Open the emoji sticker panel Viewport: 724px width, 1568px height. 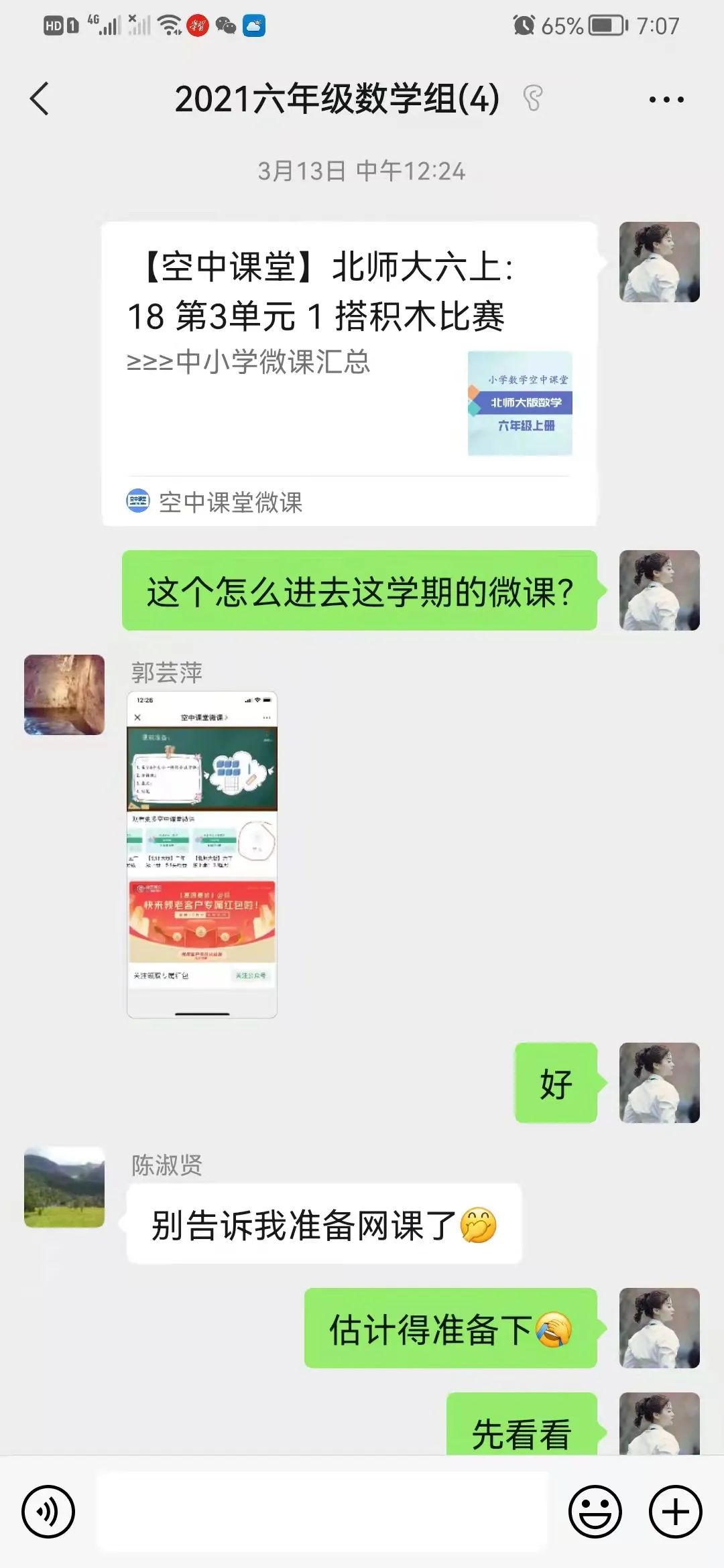(595, 1512)
